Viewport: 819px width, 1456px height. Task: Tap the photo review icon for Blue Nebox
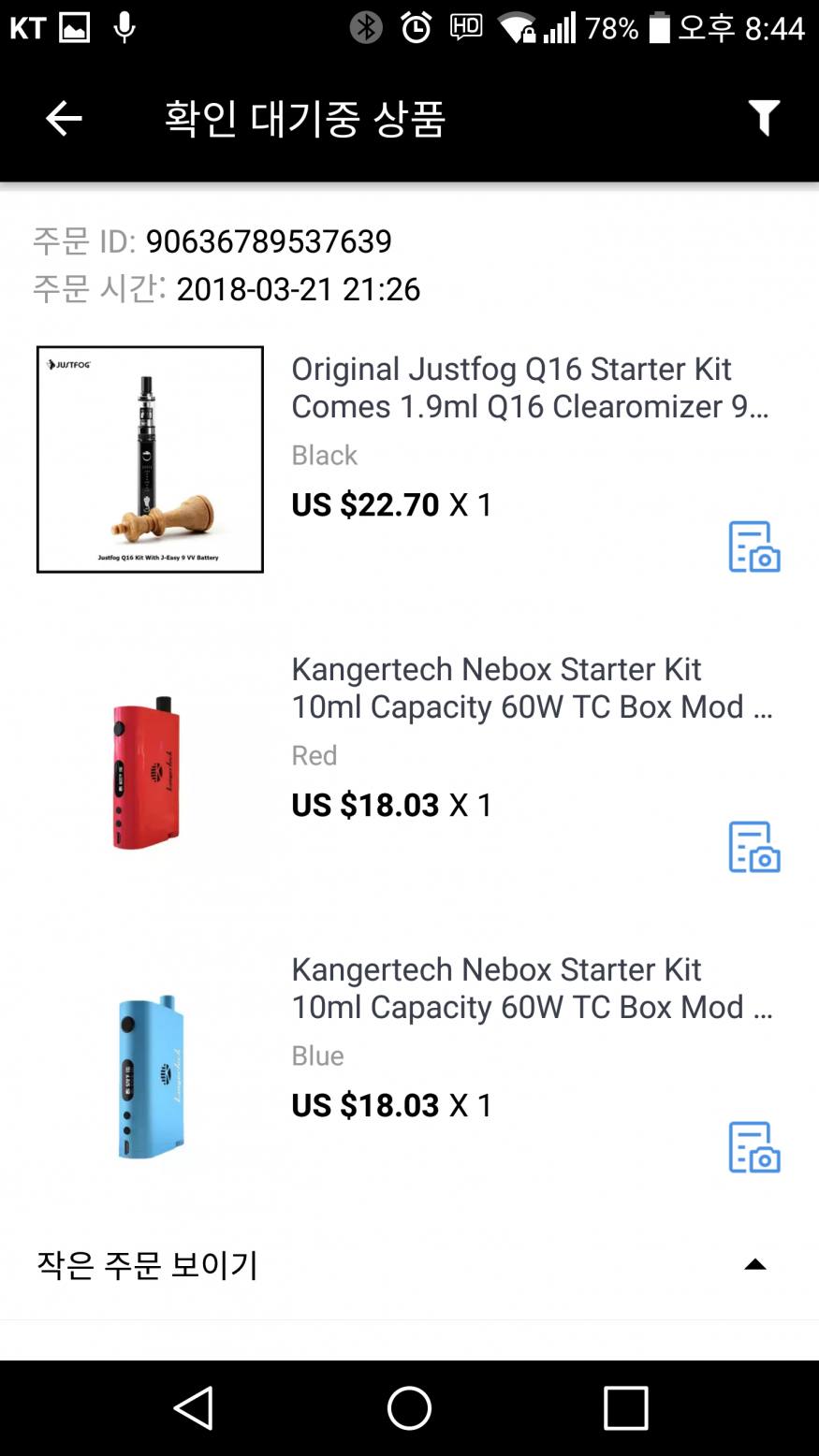(753, 1147)
